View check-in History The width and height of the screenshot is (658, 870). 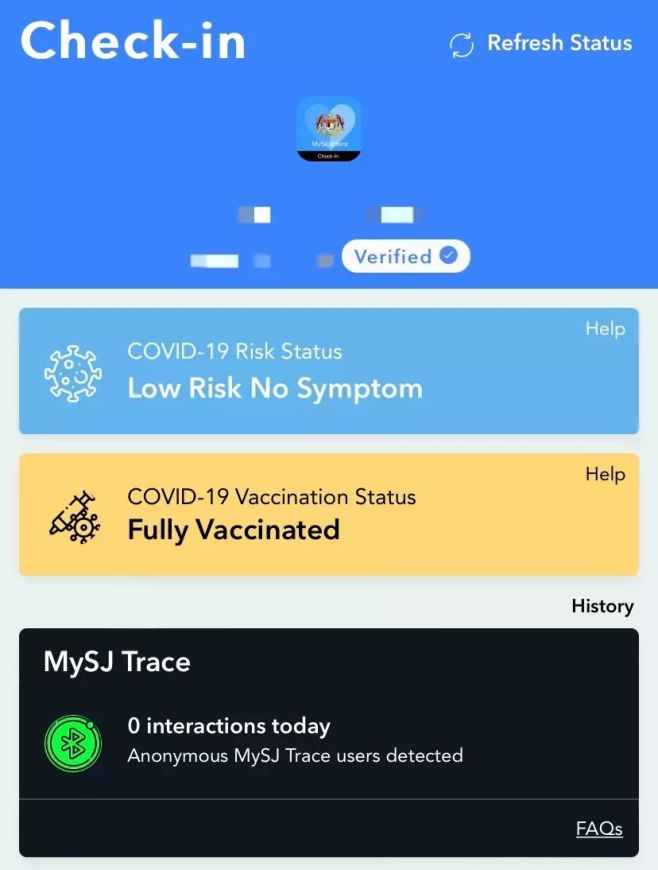click(x=601, y=606)
